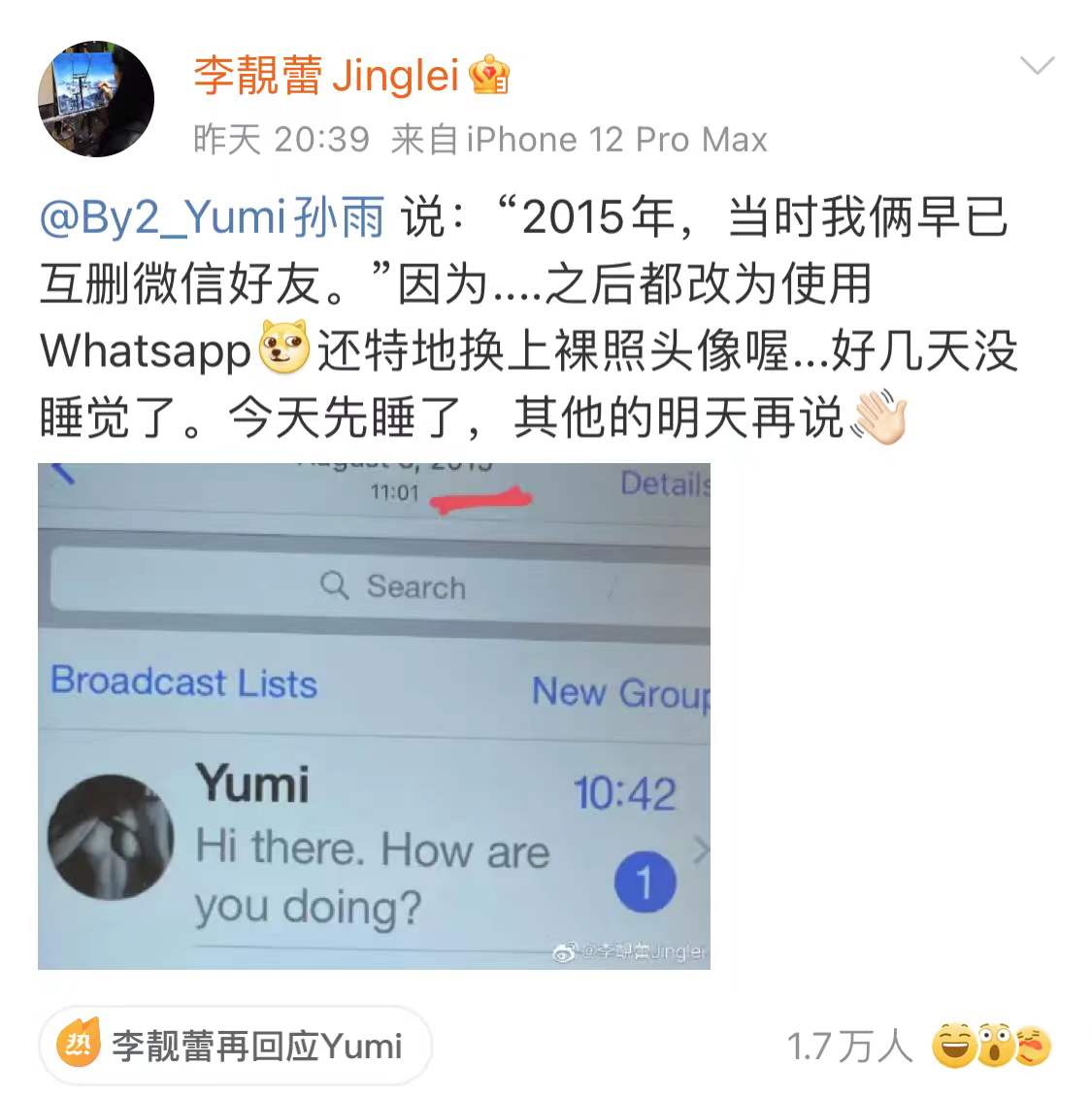Open 李靓蕾 Jinglei's profile avatar

point(95,99)
